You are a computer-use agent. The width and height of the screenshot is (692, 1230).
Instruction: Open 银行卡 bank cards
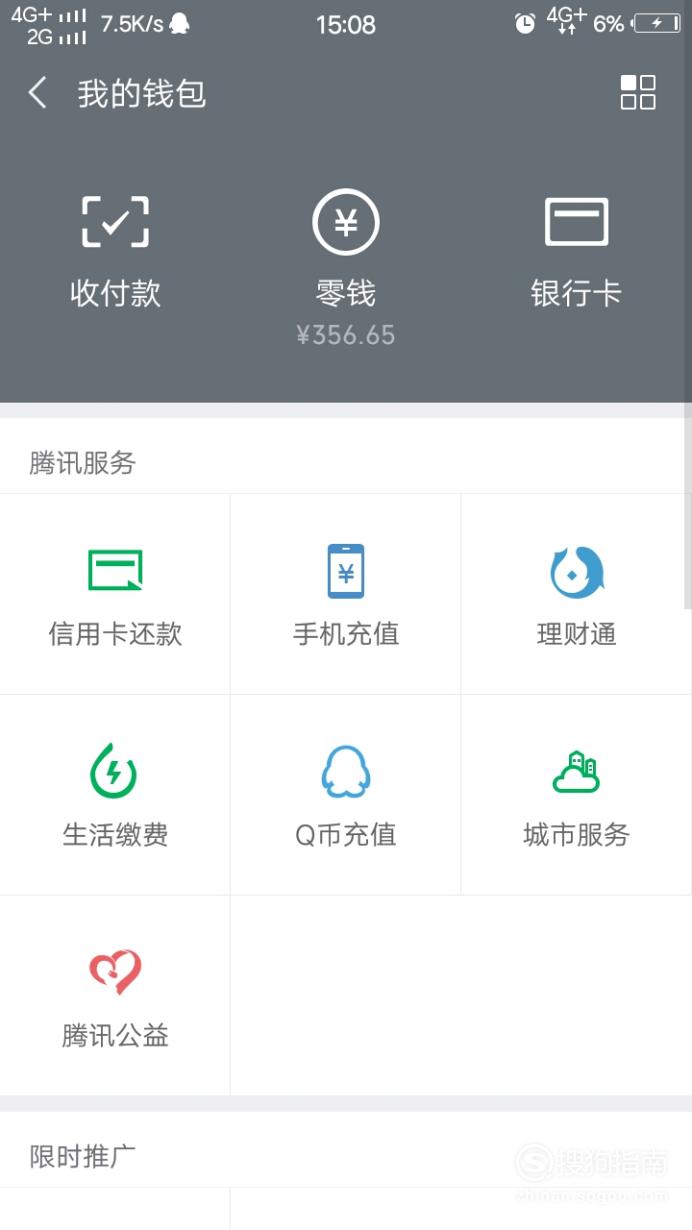pos(576,250)
